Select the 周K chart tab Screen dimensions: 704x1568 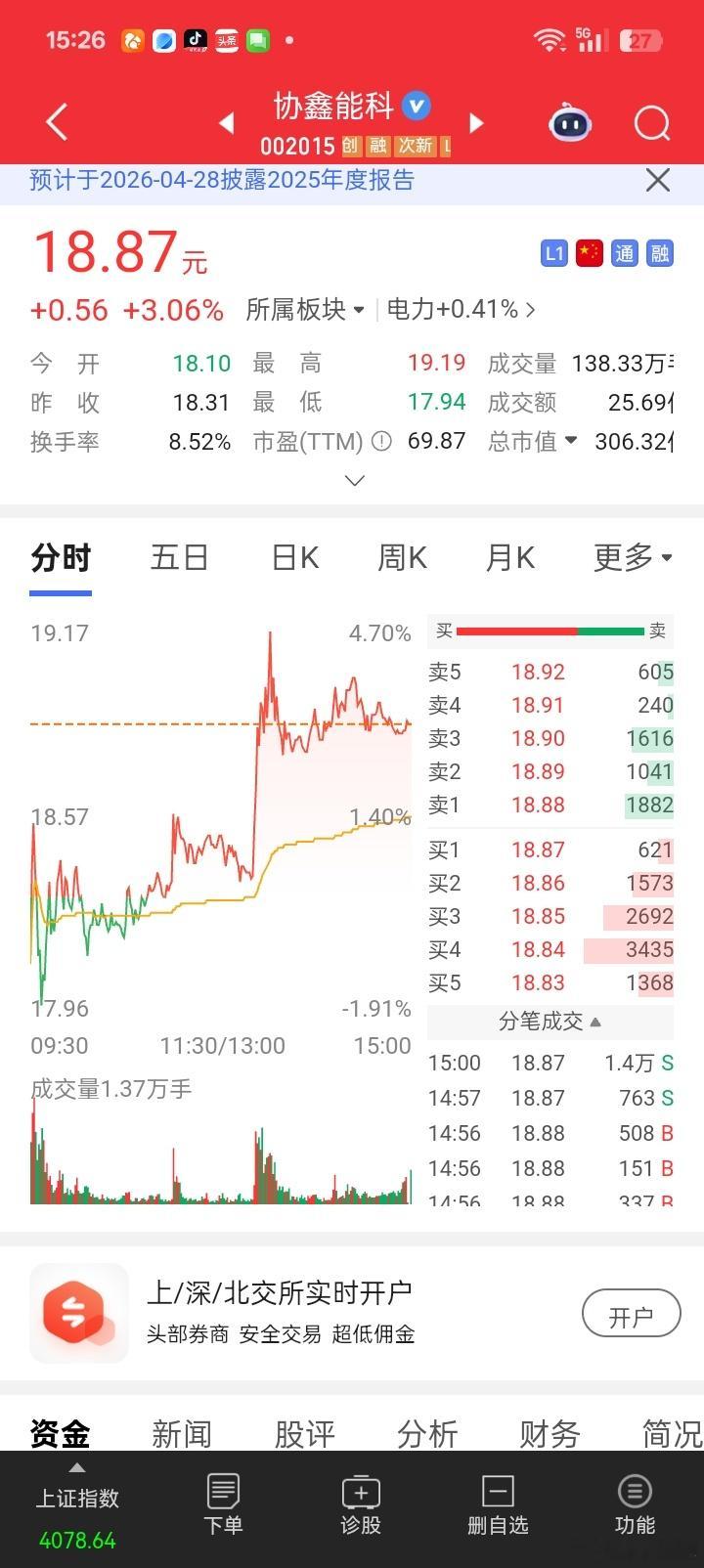pos(402,557)
